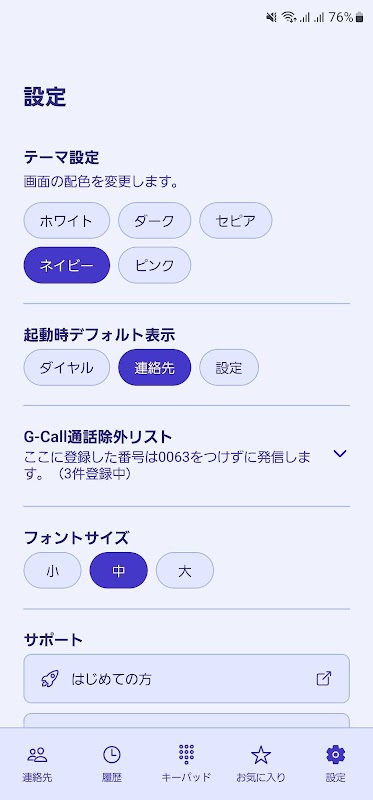The width and height of the screenshot is (373, 800).
Task: Switch theme to セピア
Action: coord(236,220)
